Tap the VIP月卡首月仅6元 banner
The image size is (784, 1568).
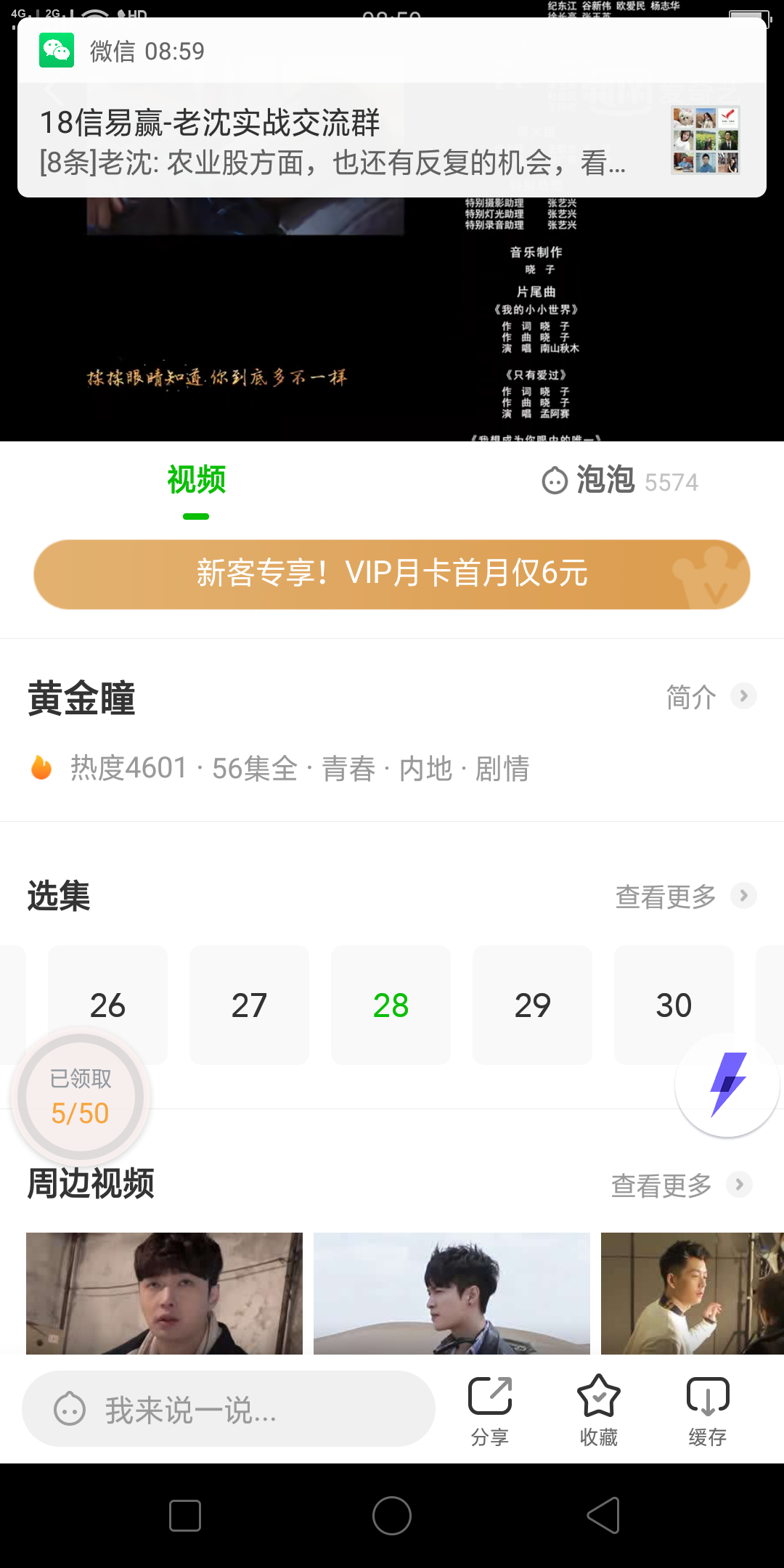coord(392,573)
